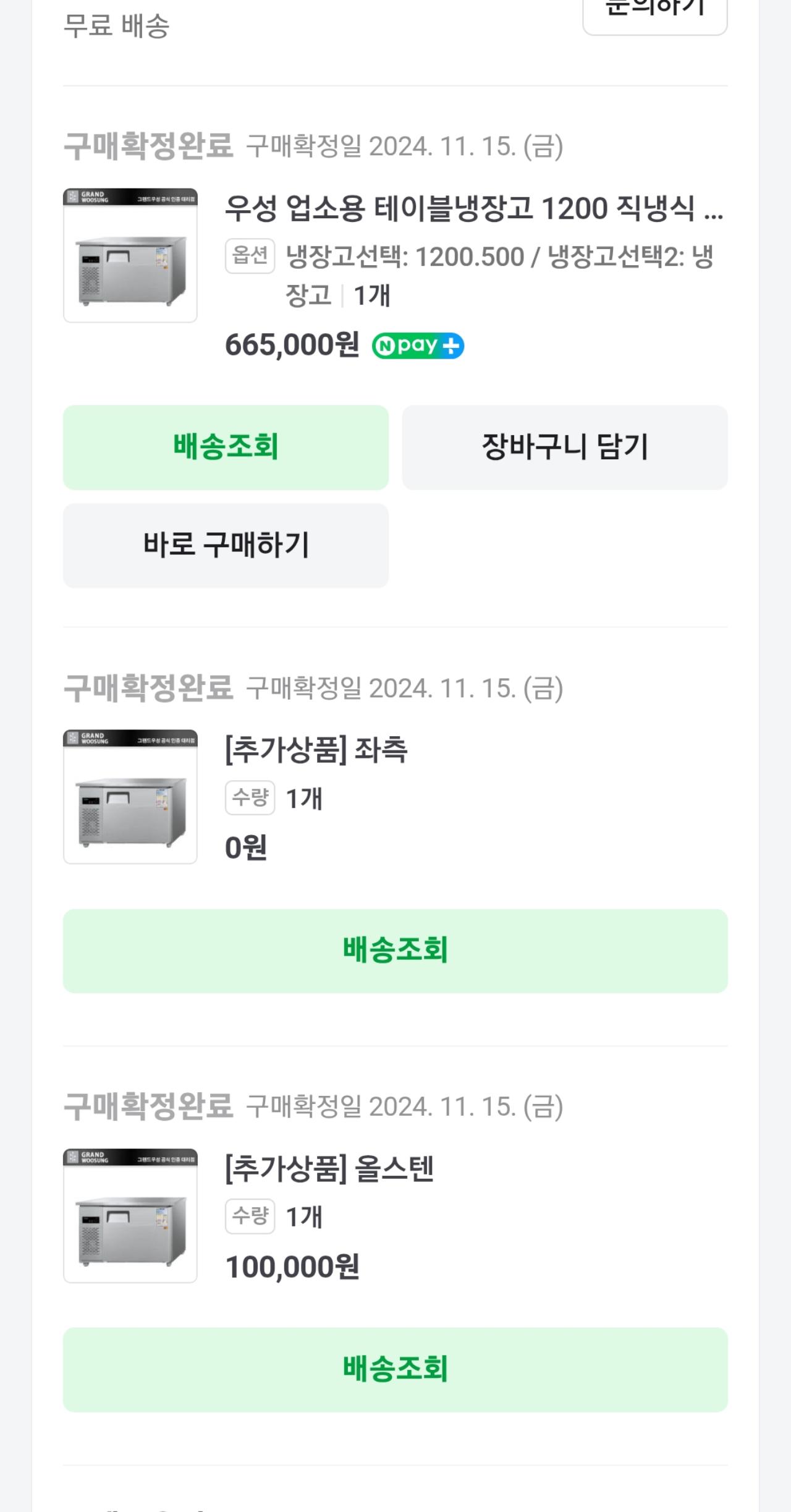Image resolution: width=791 pixels, height=1512 pixels.
Task: Click the first 구매확정완료 status header
Action: point(148,145)
